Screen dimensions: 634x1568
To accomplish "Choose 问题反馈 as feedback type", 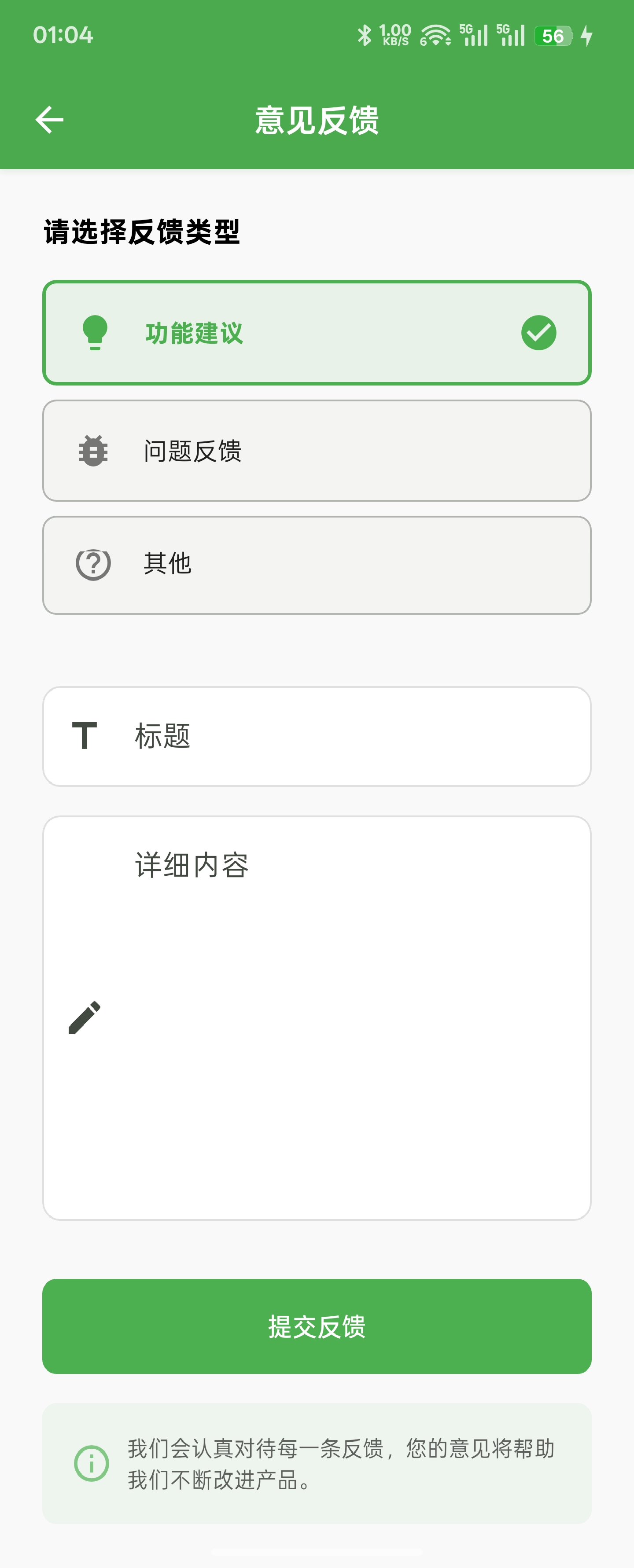I will click(317, 451).
